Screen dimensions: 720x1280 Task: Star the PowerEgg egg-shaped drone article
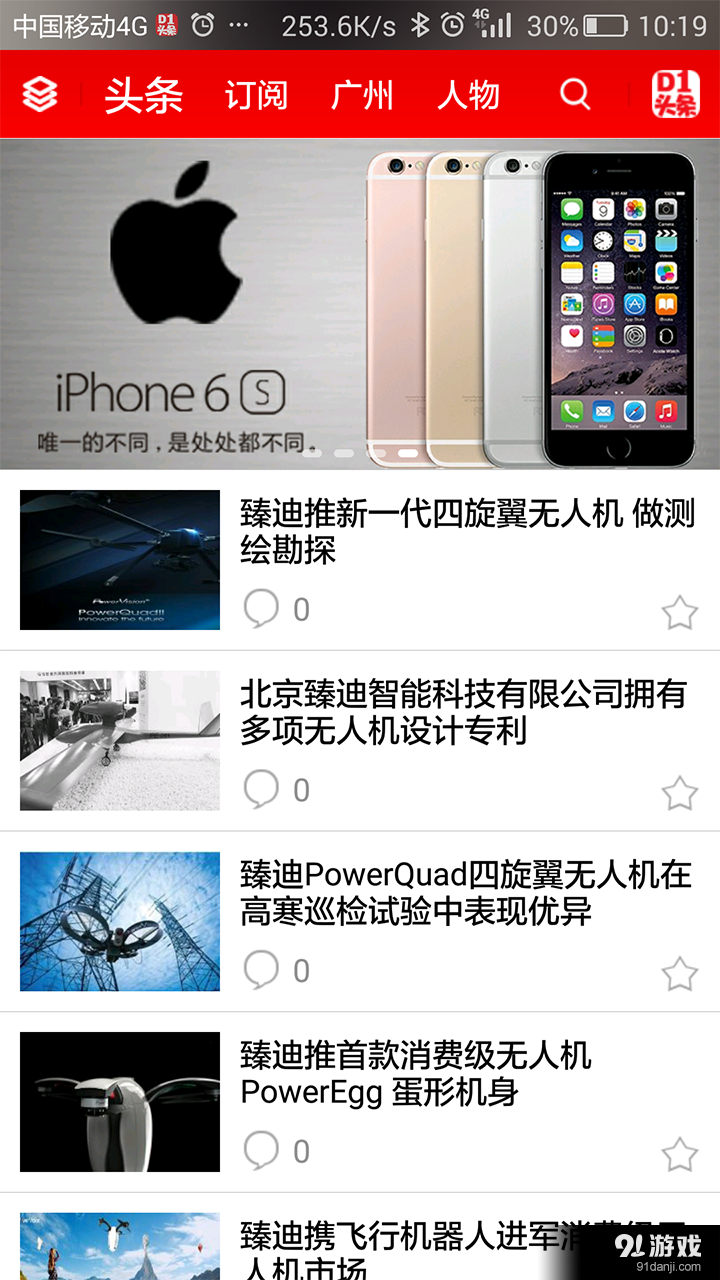(x=680, y=1152)
